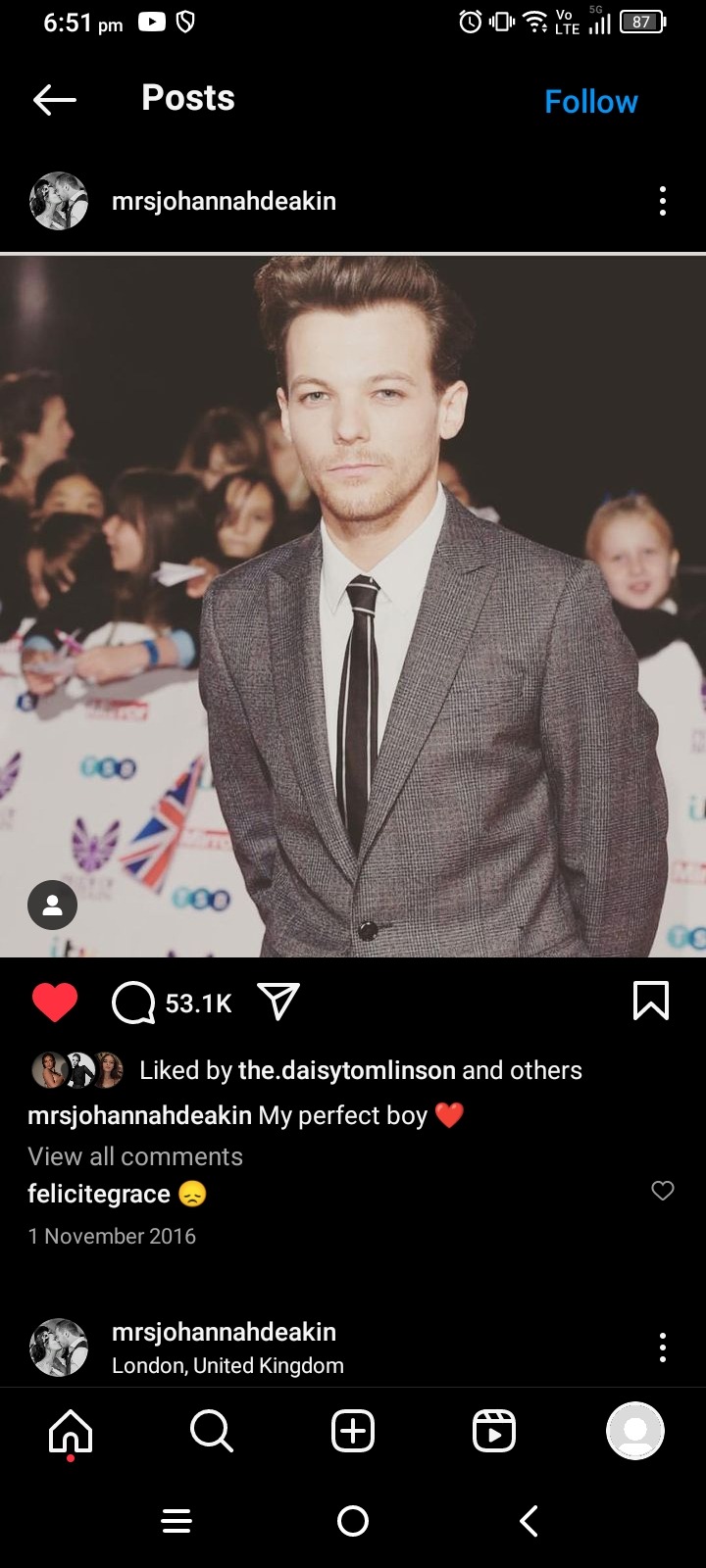Share the post with paper plane icon
The height and width of the screenshot is (1568, 706).
tap(278, 1002)
